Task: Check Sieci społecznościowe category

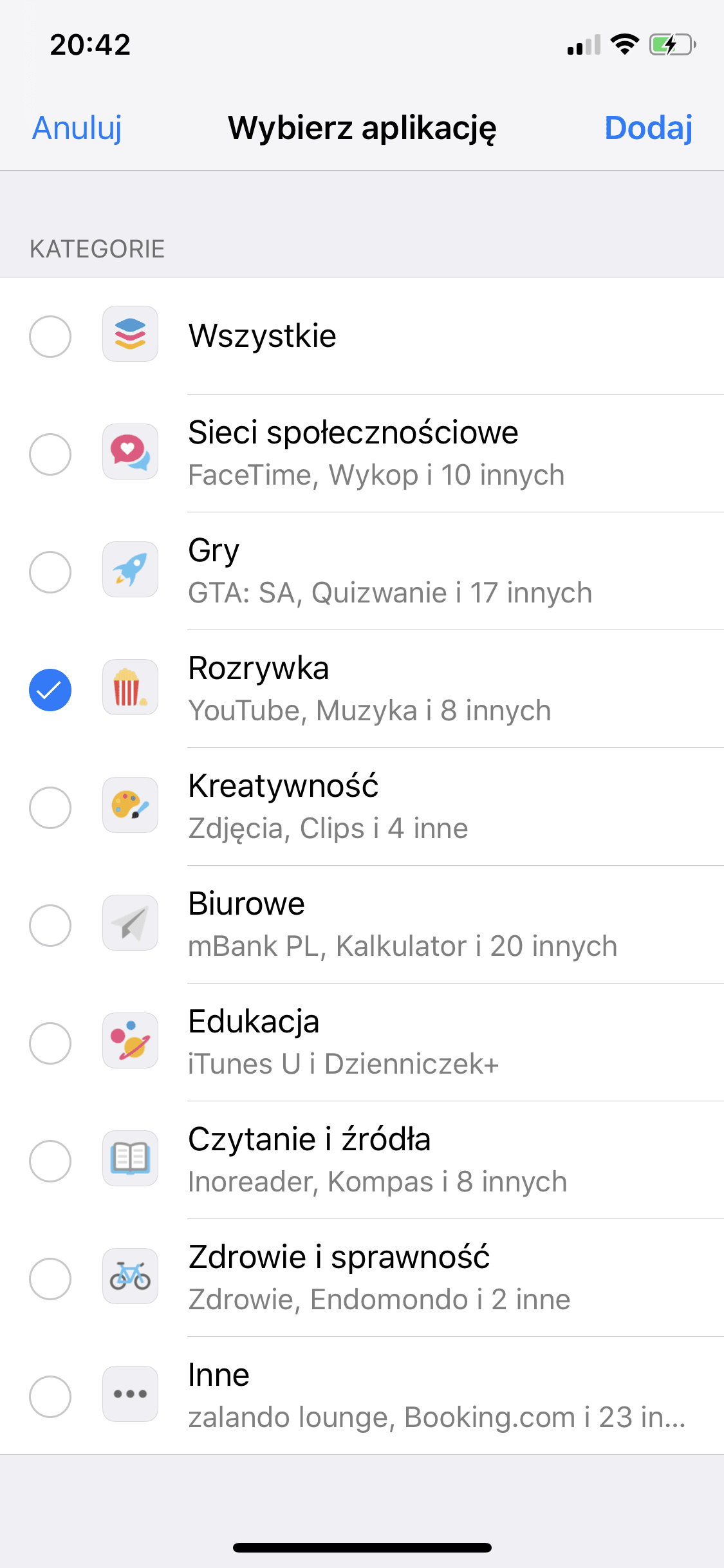Action: [362, 454]
